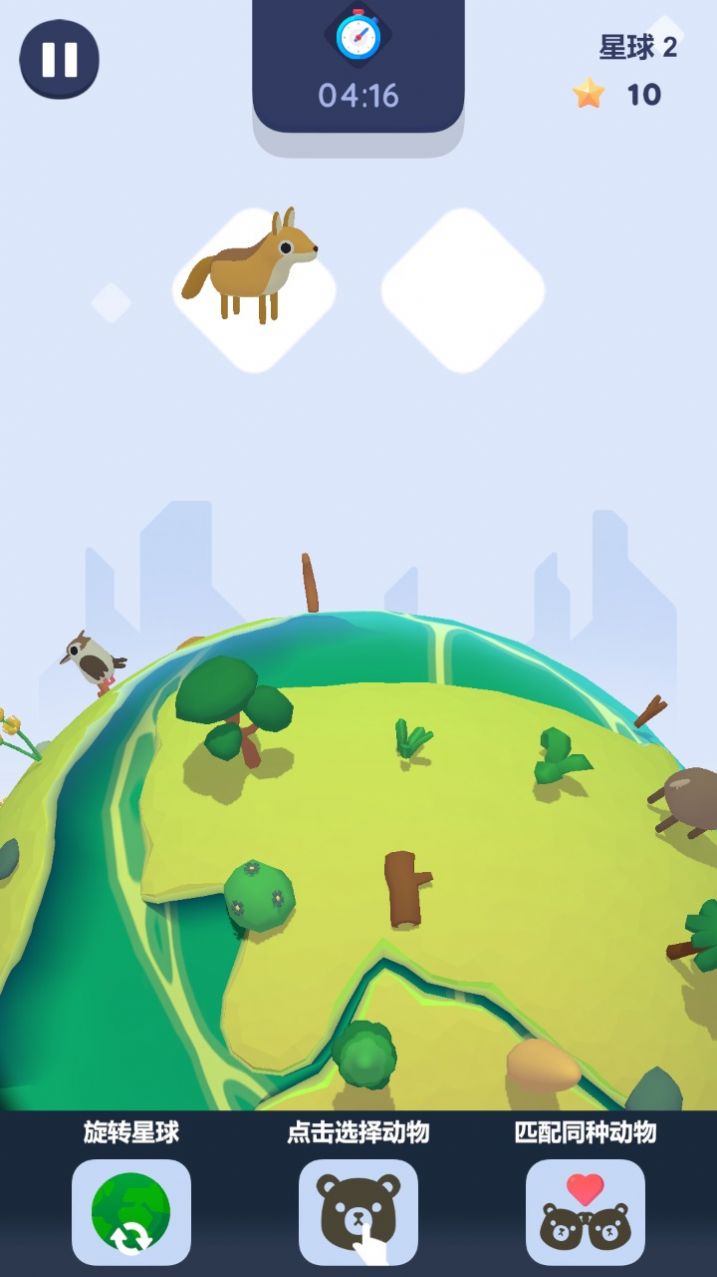Pick the brown animal at the planet's edge
The image size is (717, 1277).
[x=692, y=798]
